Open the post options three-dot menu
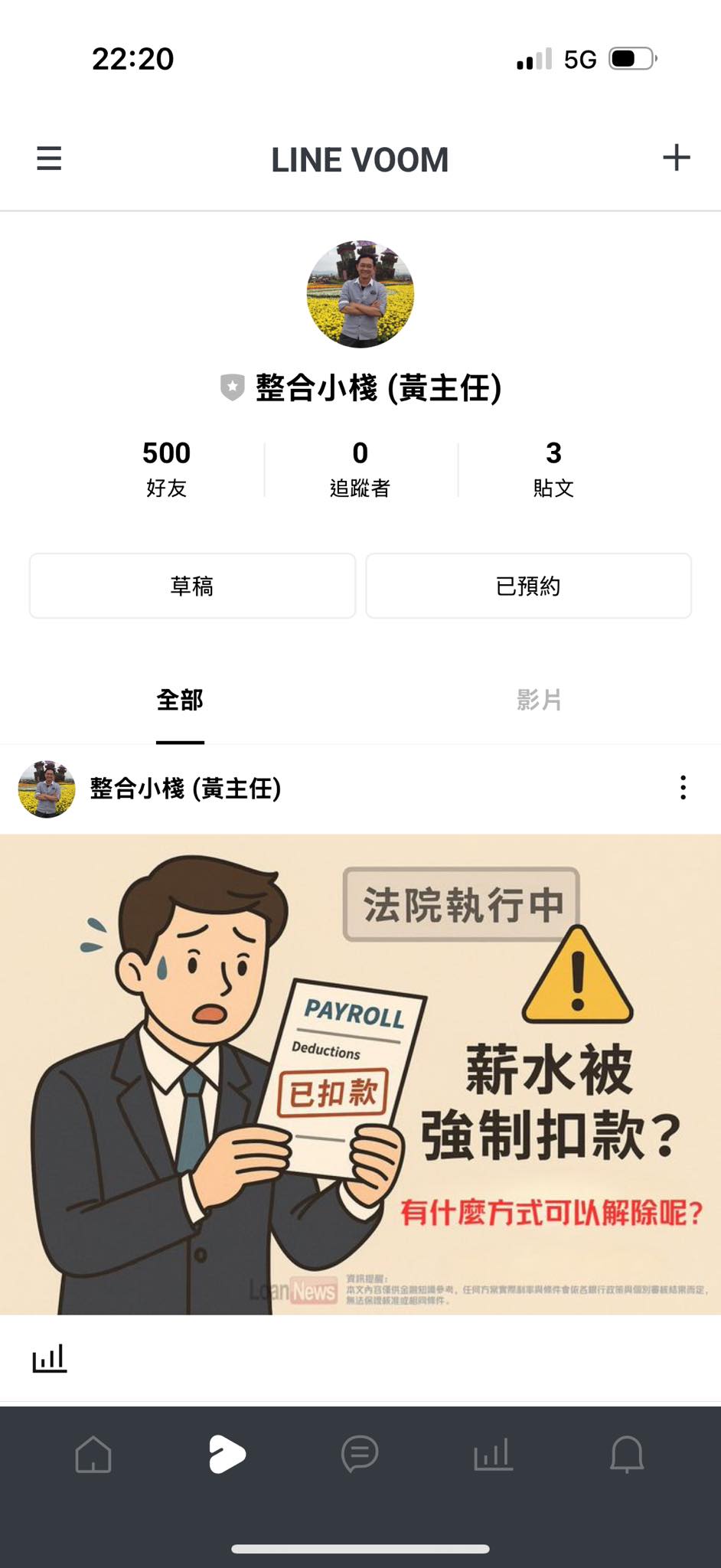The image size is (721, 1568). [682, 788]
